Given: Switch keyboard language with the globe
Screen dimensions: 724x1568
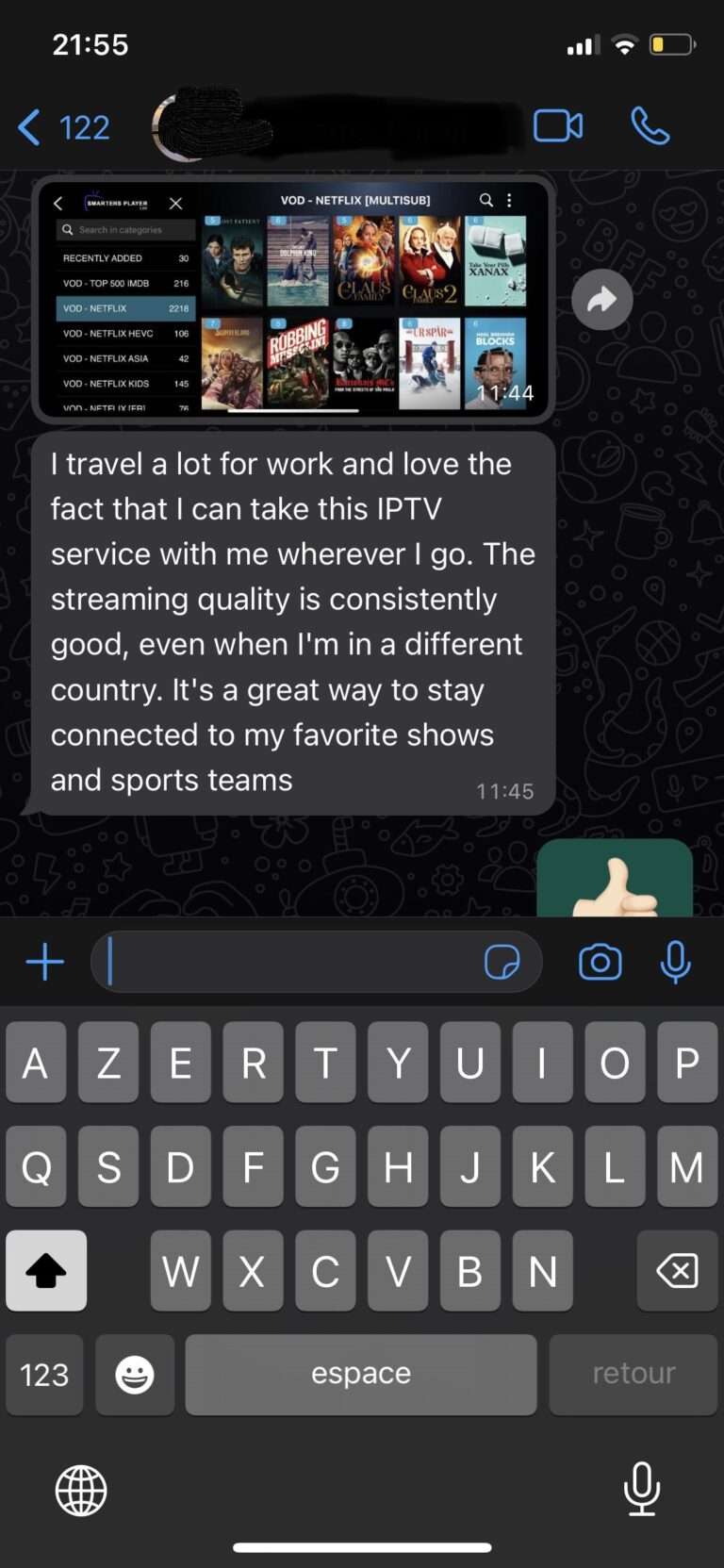Looking at the screenshot, I should click(x=81, y=1491).
